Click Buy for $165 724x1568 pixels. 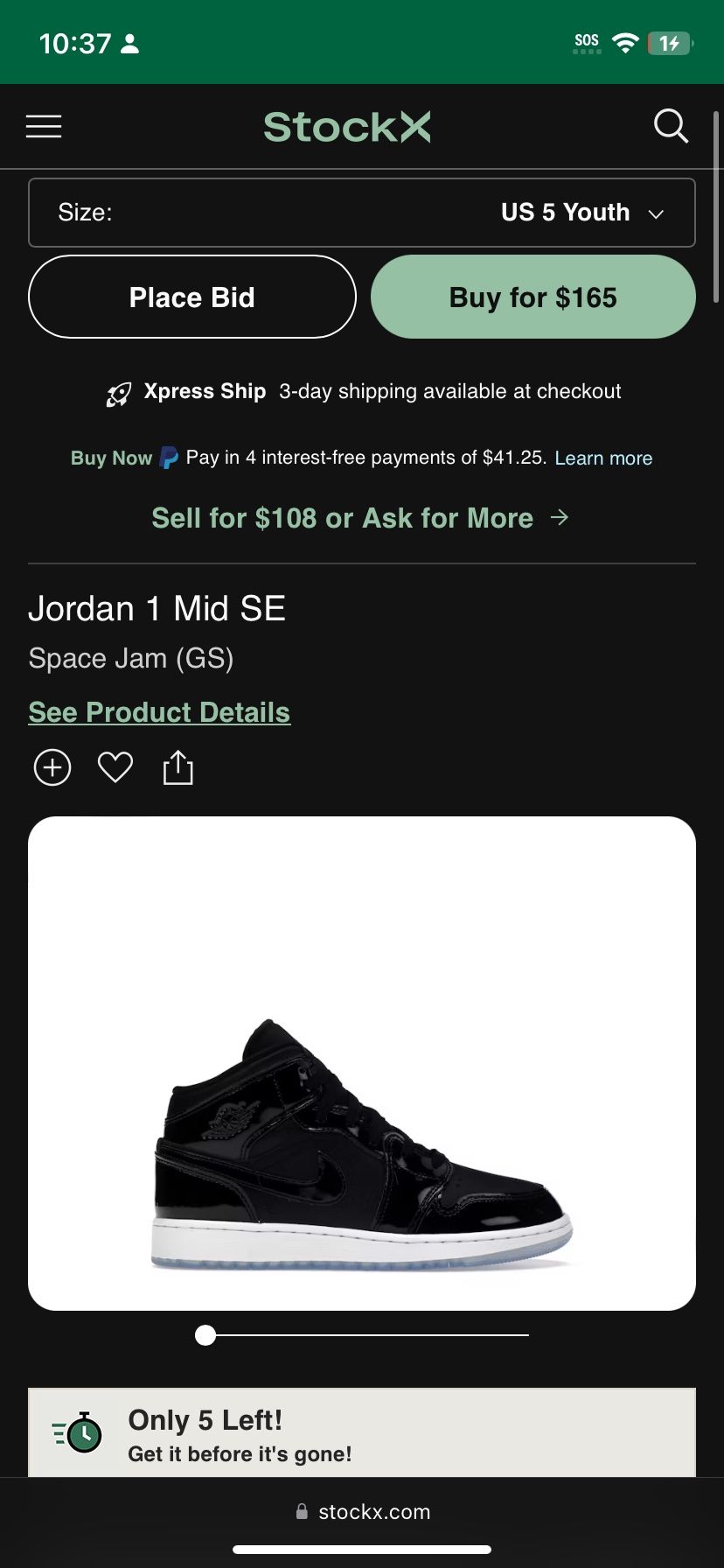pos(533,297)
